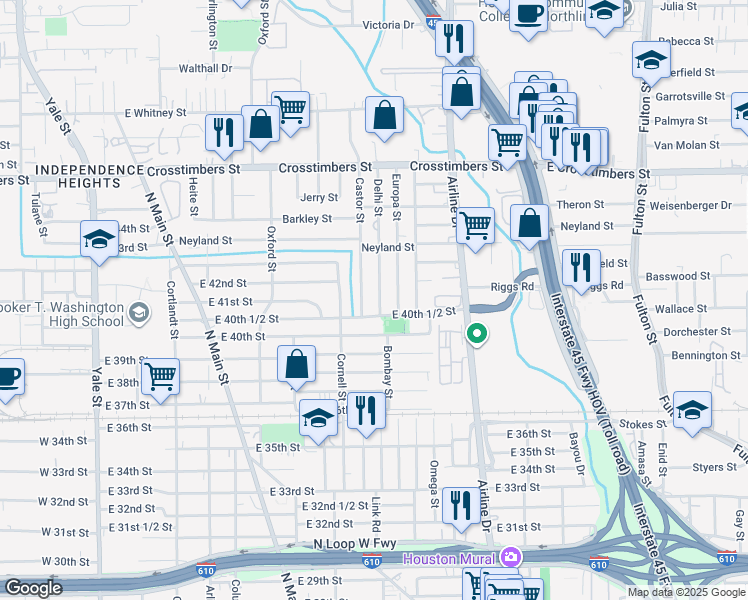Tap the school marker near Rebecca St
This screenshot has width=748, height=600.
pyautogui.click(x=651, y=63)
